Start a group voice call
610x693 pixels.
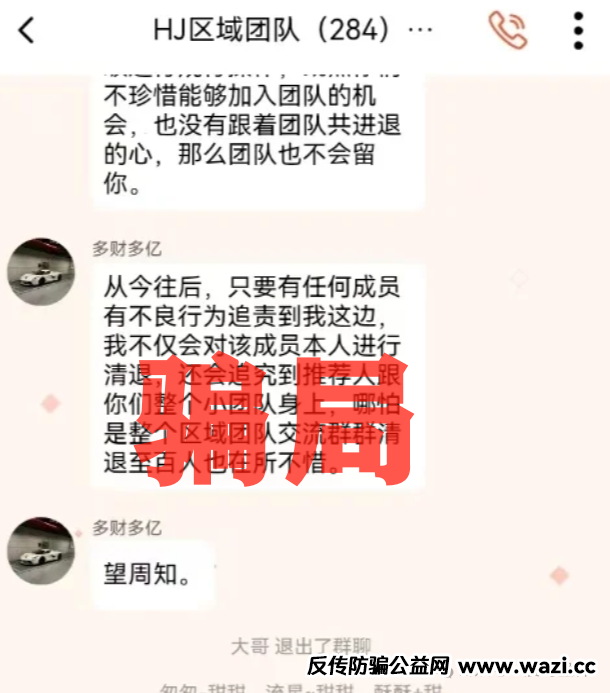(508, 31)
